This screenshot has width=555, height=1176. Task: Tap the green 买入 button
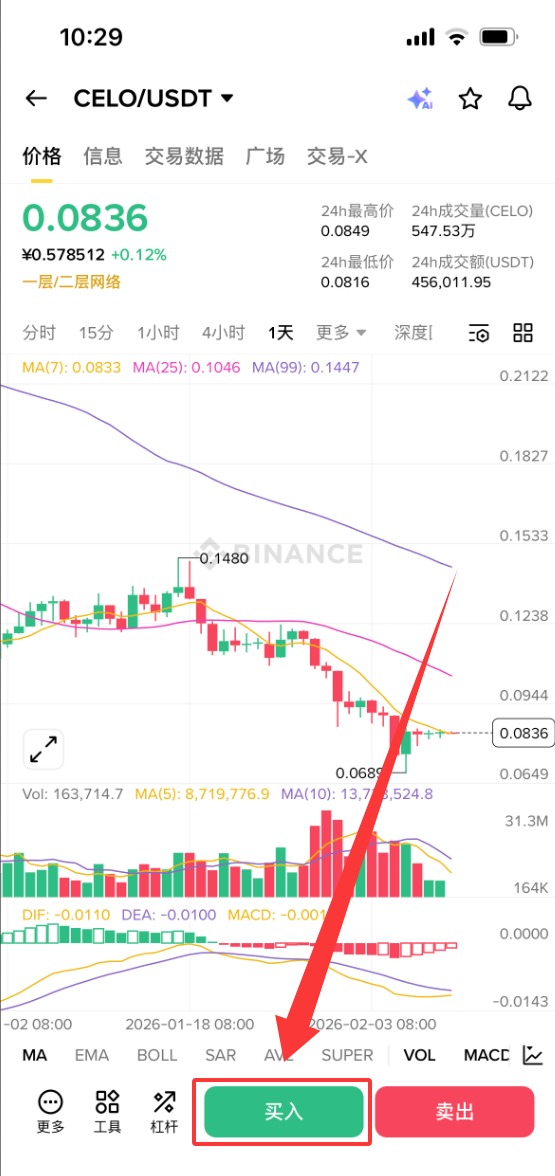point(284,1112)
